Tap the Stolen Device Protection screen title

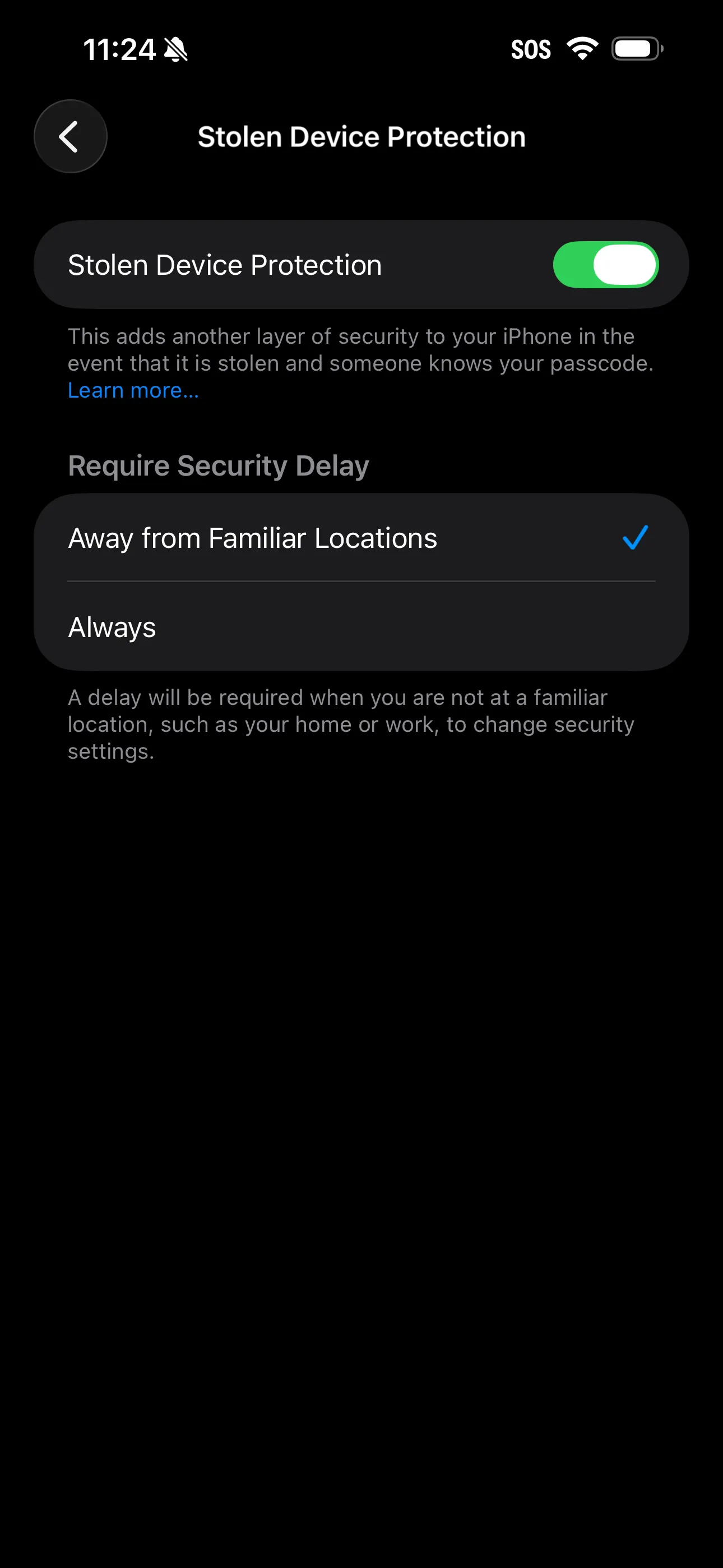361,136
